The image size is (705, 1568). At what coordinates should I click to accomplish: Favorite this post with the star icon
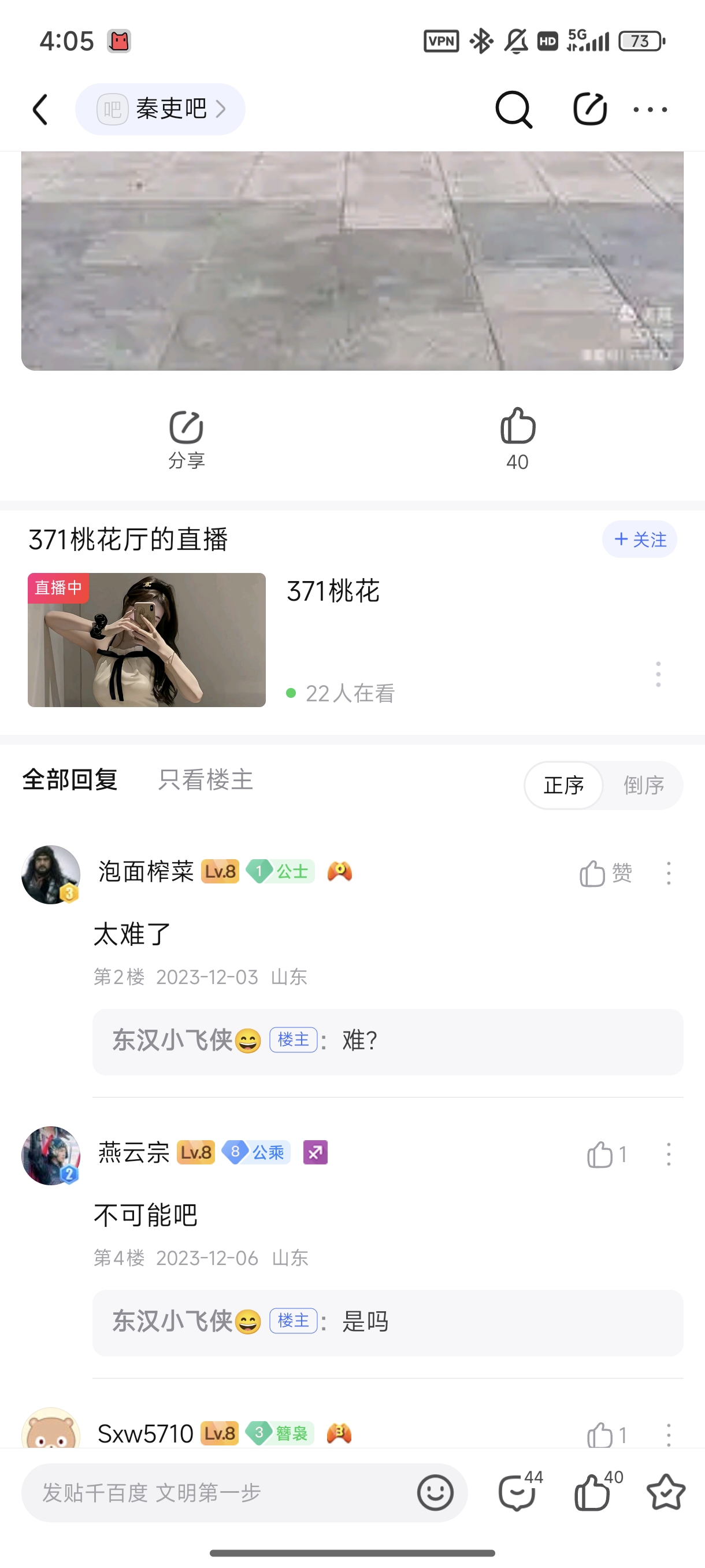(x=666, y=1492)
